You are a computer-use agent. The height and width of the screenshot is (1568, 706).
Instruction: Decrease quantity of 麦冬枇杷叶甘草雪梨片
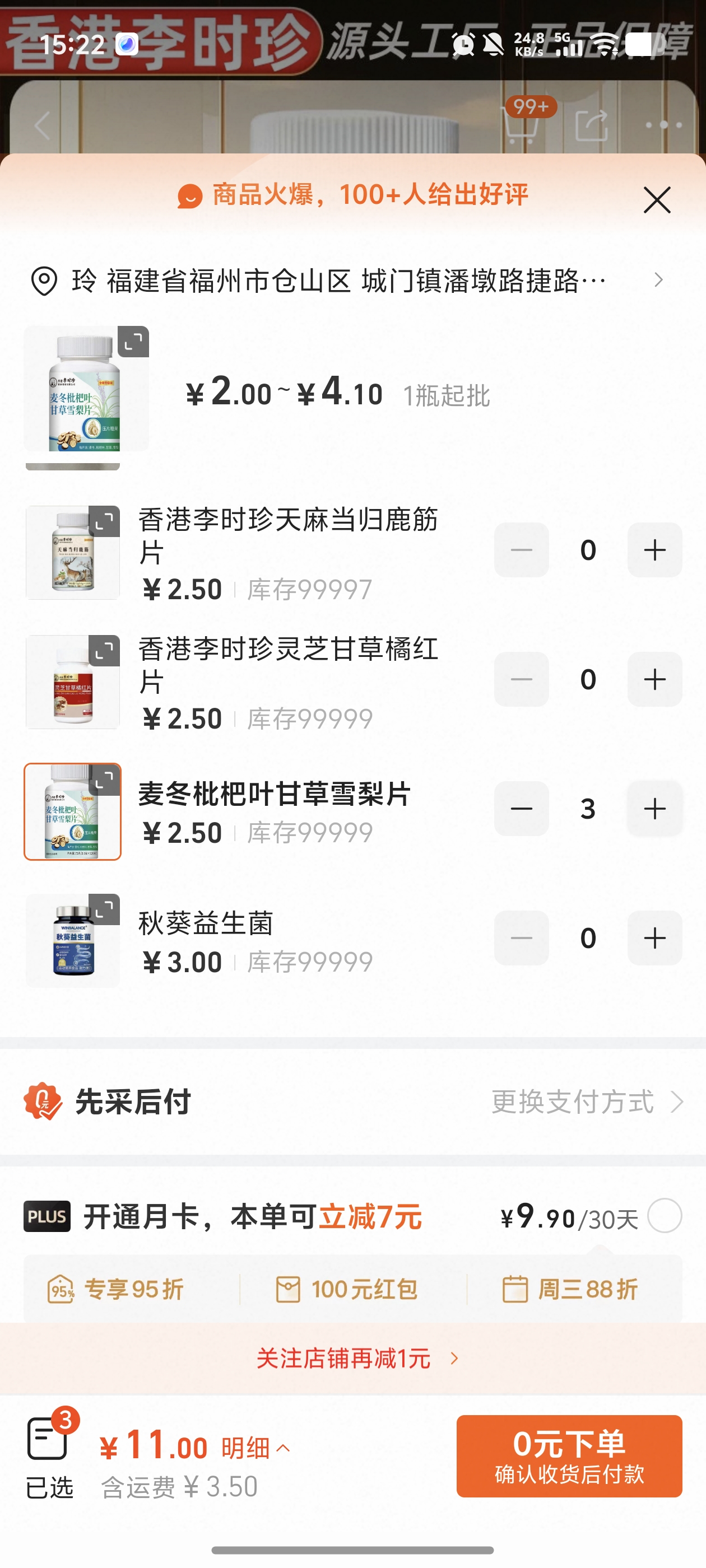(x=522, y=809)
